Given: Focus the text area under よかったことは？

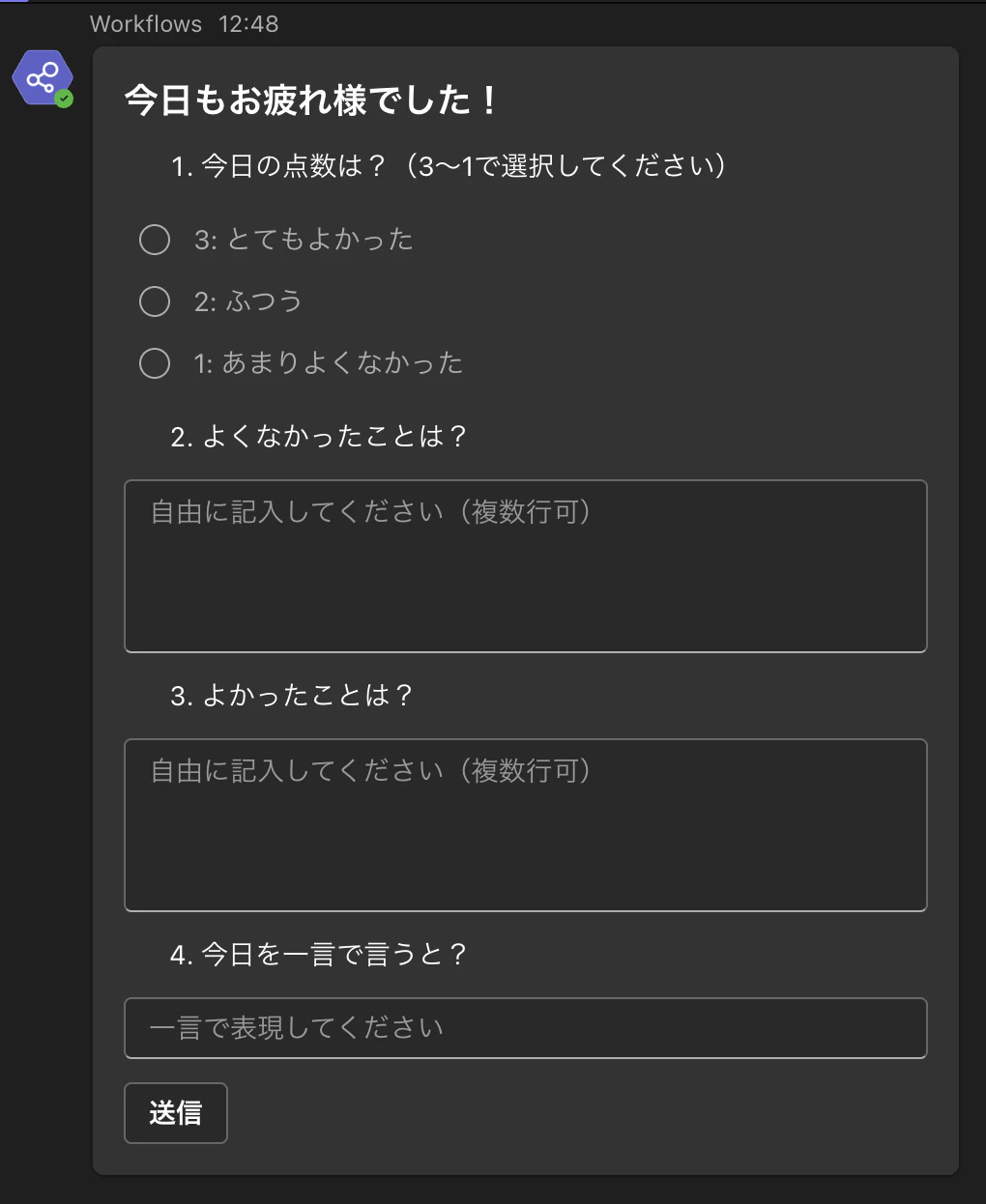Looking at the screenshot, I should click(525, 825).
